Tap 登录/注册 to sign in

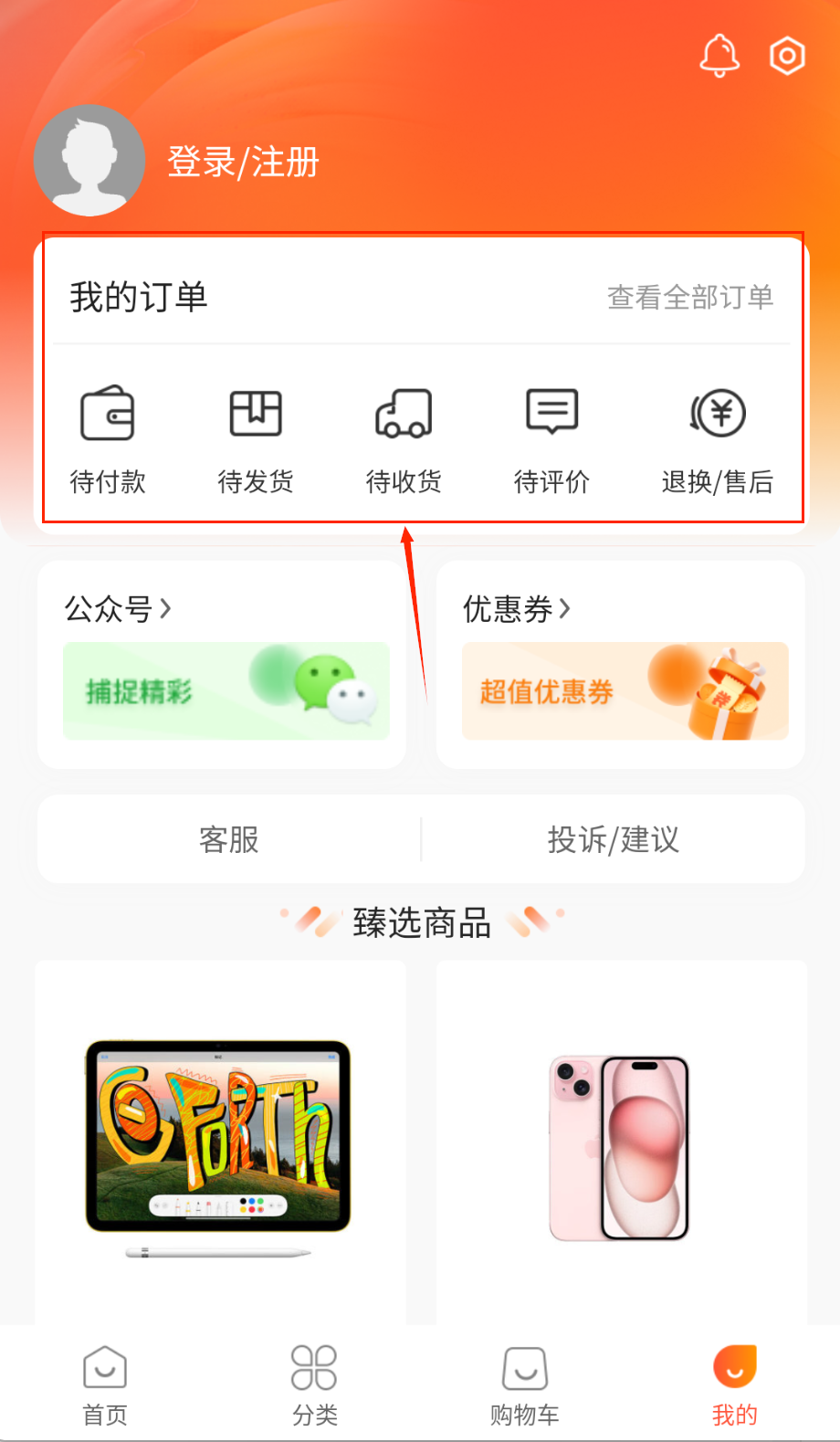(x=243, y=163)
